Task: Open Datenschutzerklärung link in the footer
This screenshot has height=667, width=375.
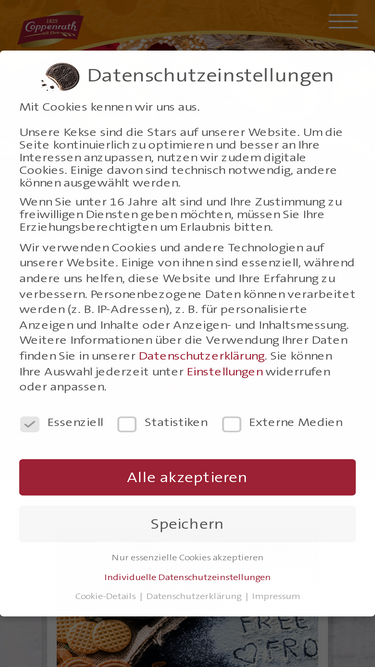Action: [x=194, y=596]
